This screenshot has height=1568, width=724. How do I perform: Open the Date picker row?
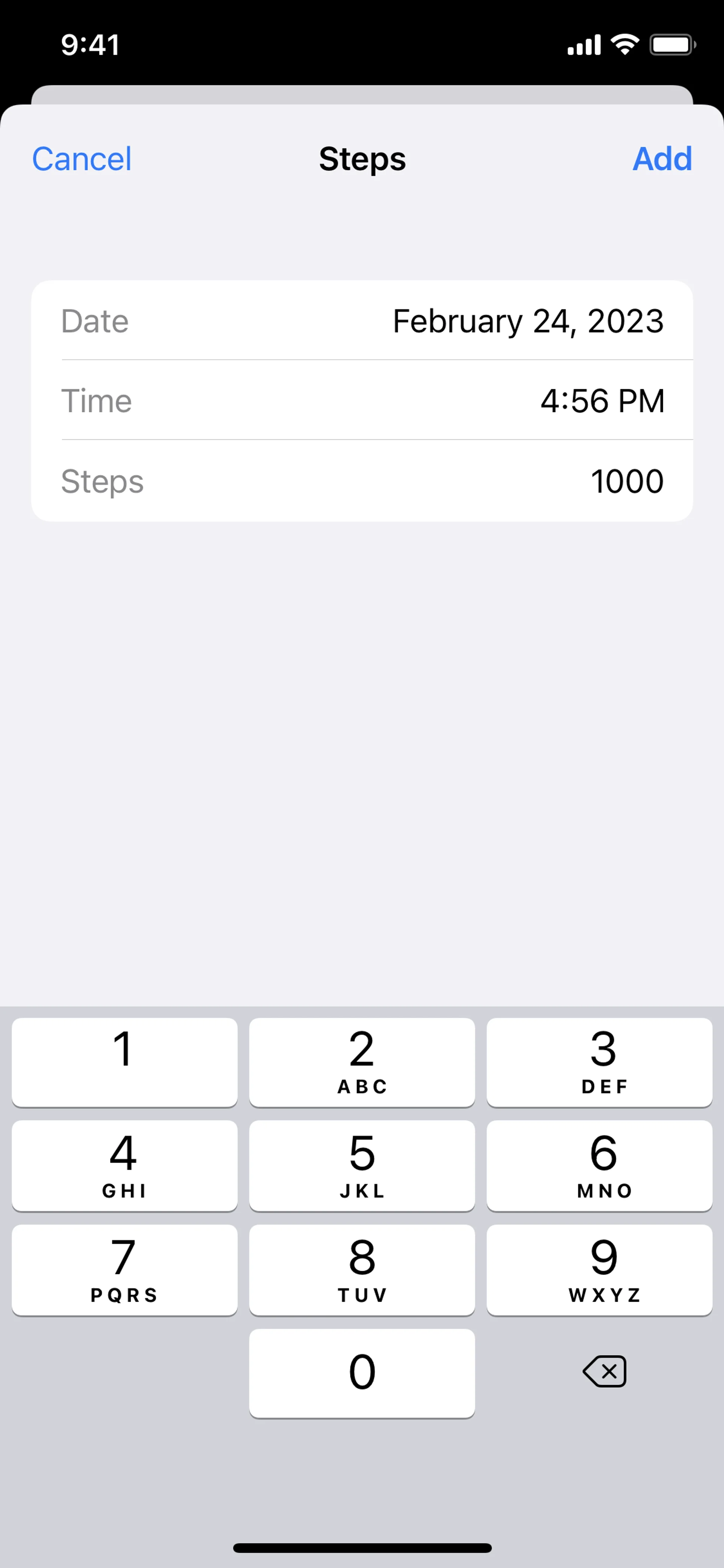(362, 321)
